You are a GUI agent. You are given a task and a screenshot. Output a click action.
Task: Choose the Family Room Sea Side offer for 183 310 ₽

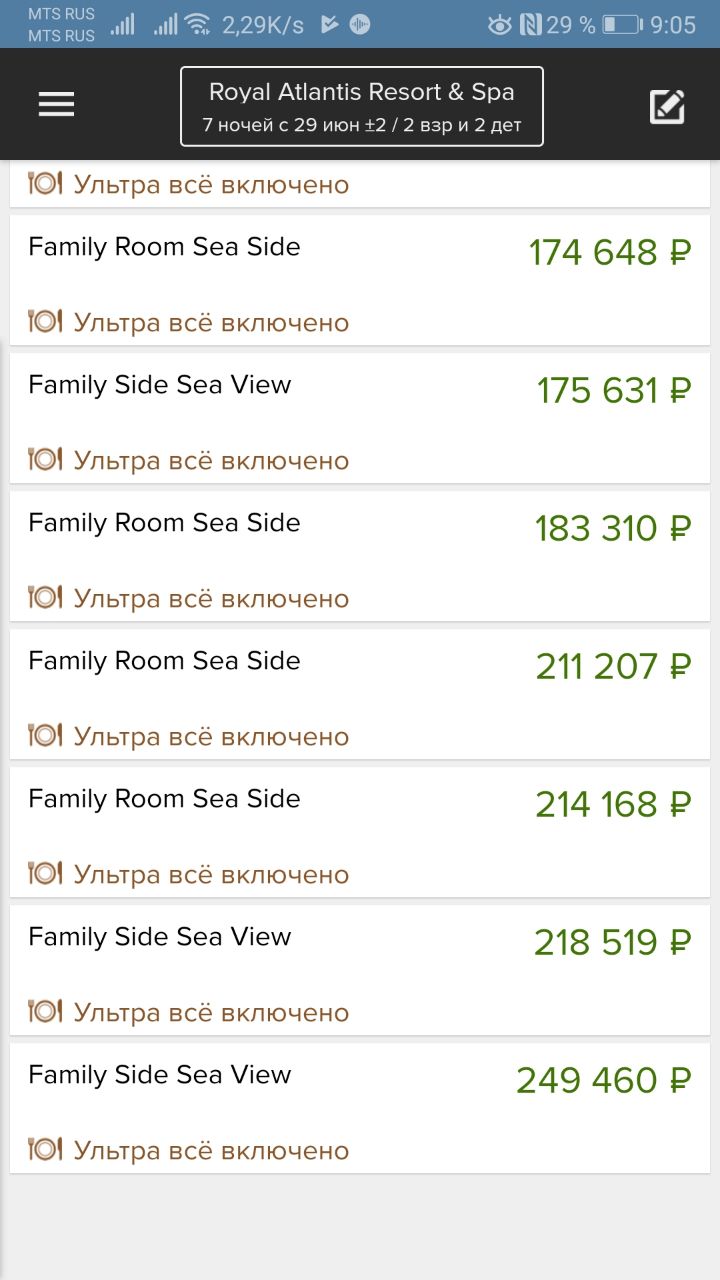point(360,556)
